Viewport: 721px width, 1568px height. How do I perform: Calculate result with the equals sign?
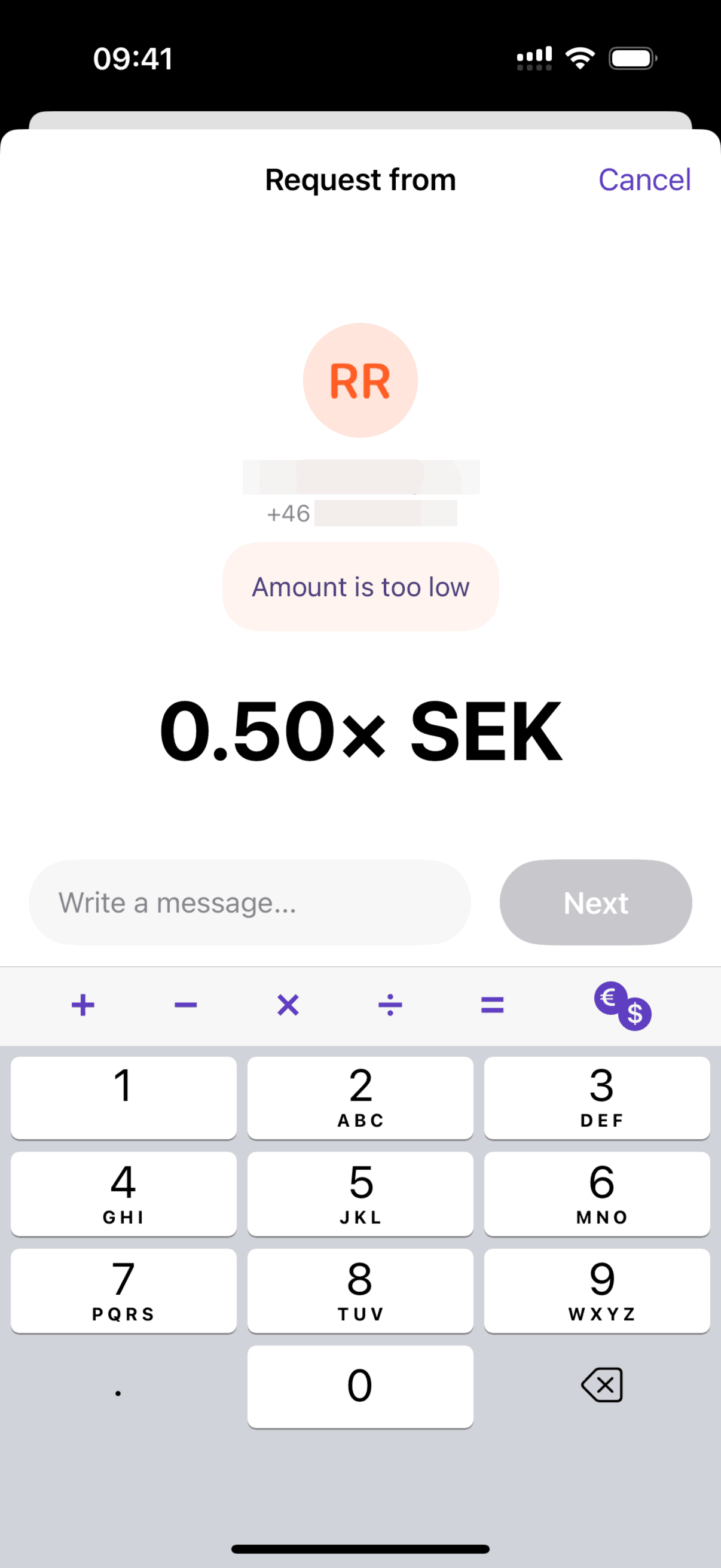tap(492, 1005)
